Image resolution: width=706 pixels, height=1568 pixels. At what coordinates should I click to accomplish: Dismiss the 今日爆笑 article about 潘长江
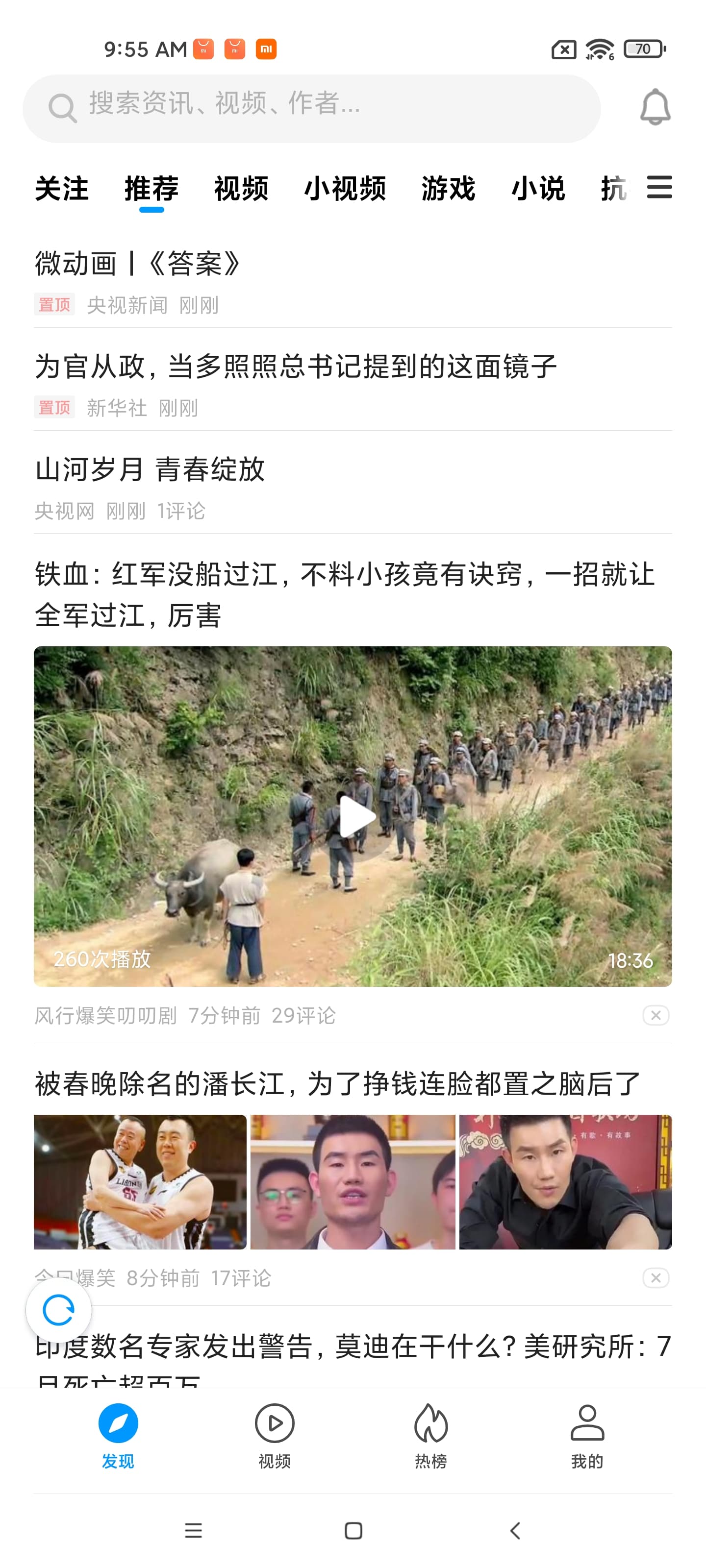(x=656, y=1277)
